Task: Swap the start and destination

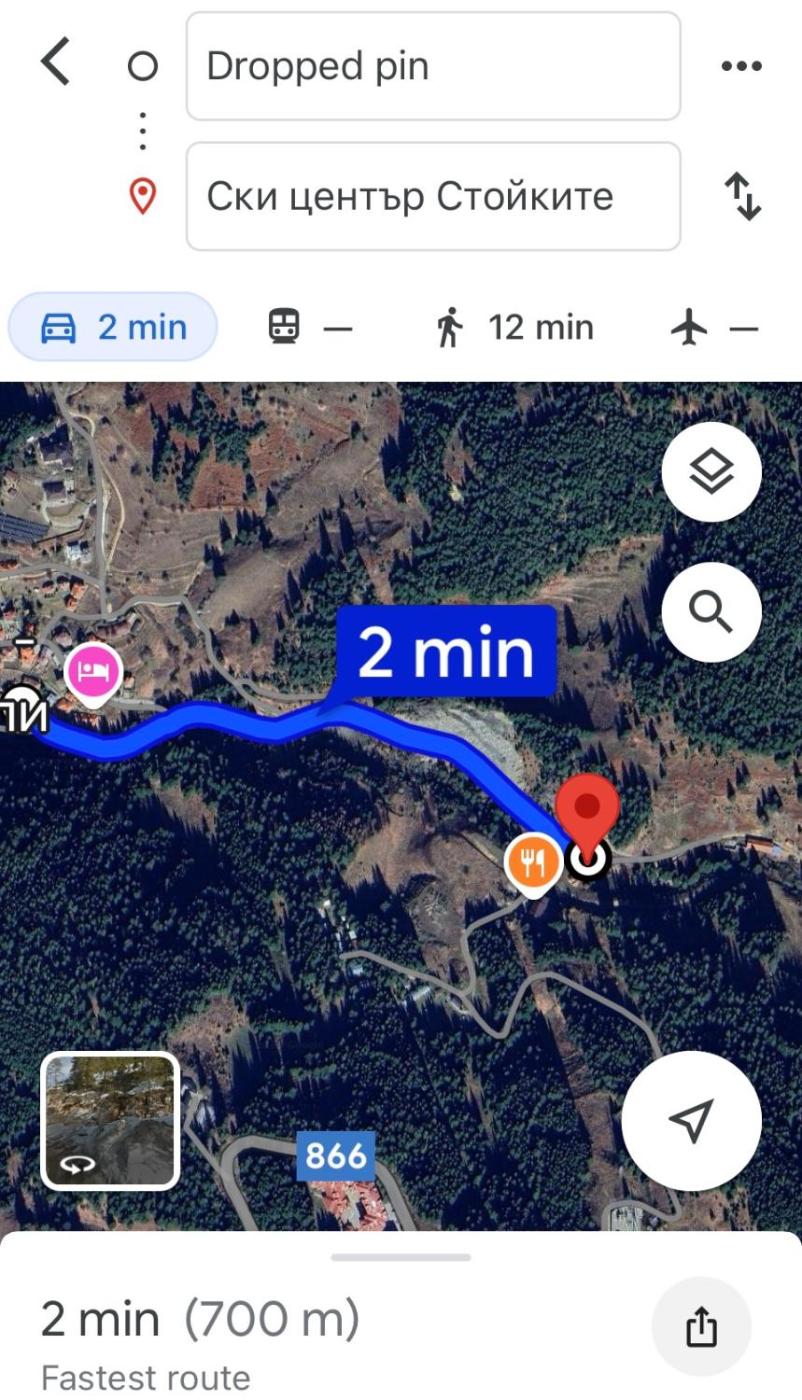Action: click(742, 197)
